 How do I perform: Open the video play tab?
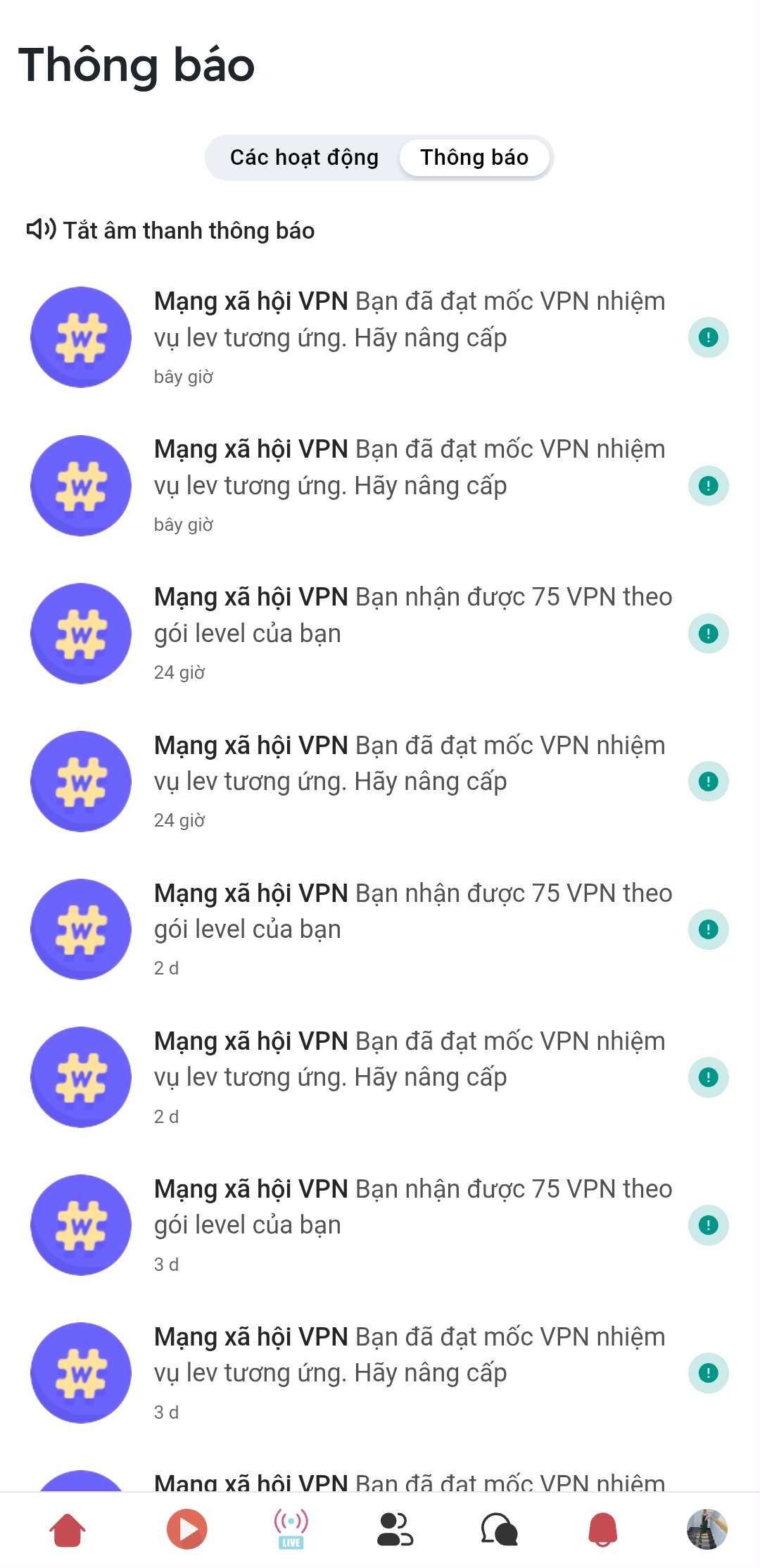[x=186, y=1529]
